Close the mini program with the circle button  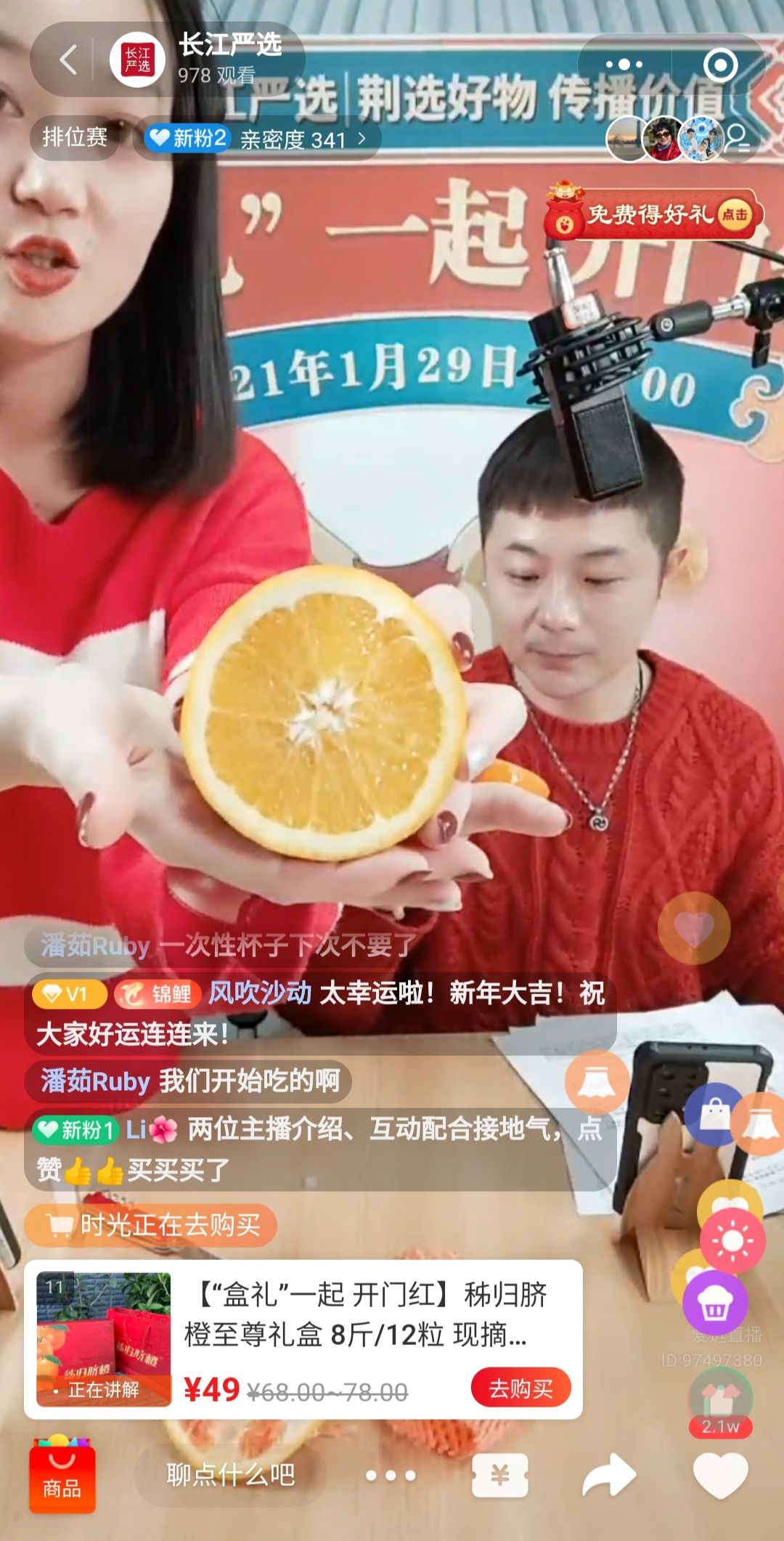[720, 64]
